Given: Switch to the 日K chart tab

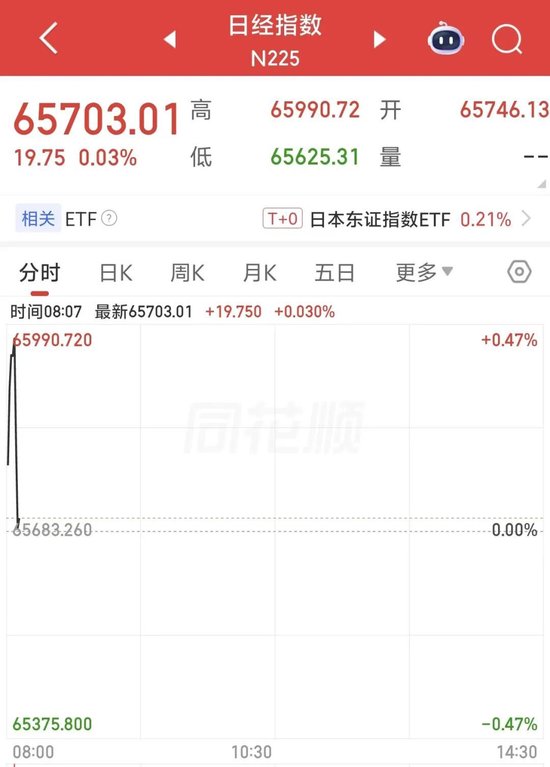Looking at the screenshot, I should click(x=116, y=272).
